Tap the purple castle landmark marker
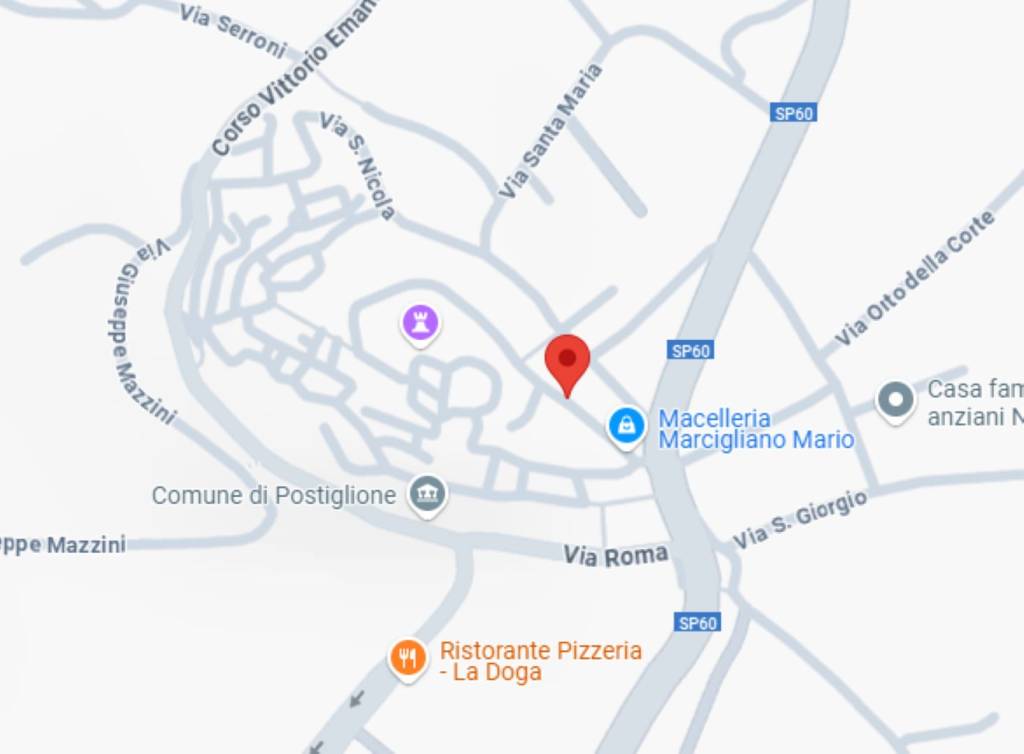The image size is (1024, 754). click(421, 323)
